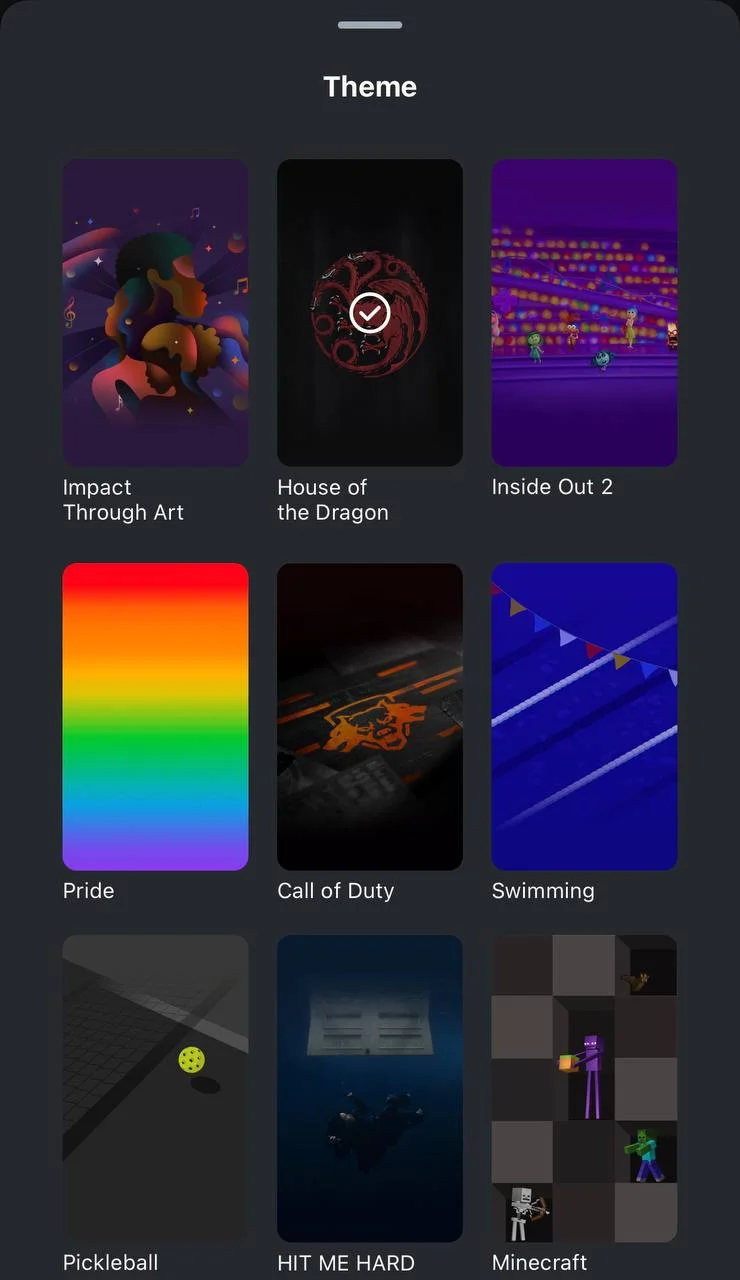The height and width of the screenshot is (1280, 740).
Task: Choose the Swimming theme
Action: (584, 716)
